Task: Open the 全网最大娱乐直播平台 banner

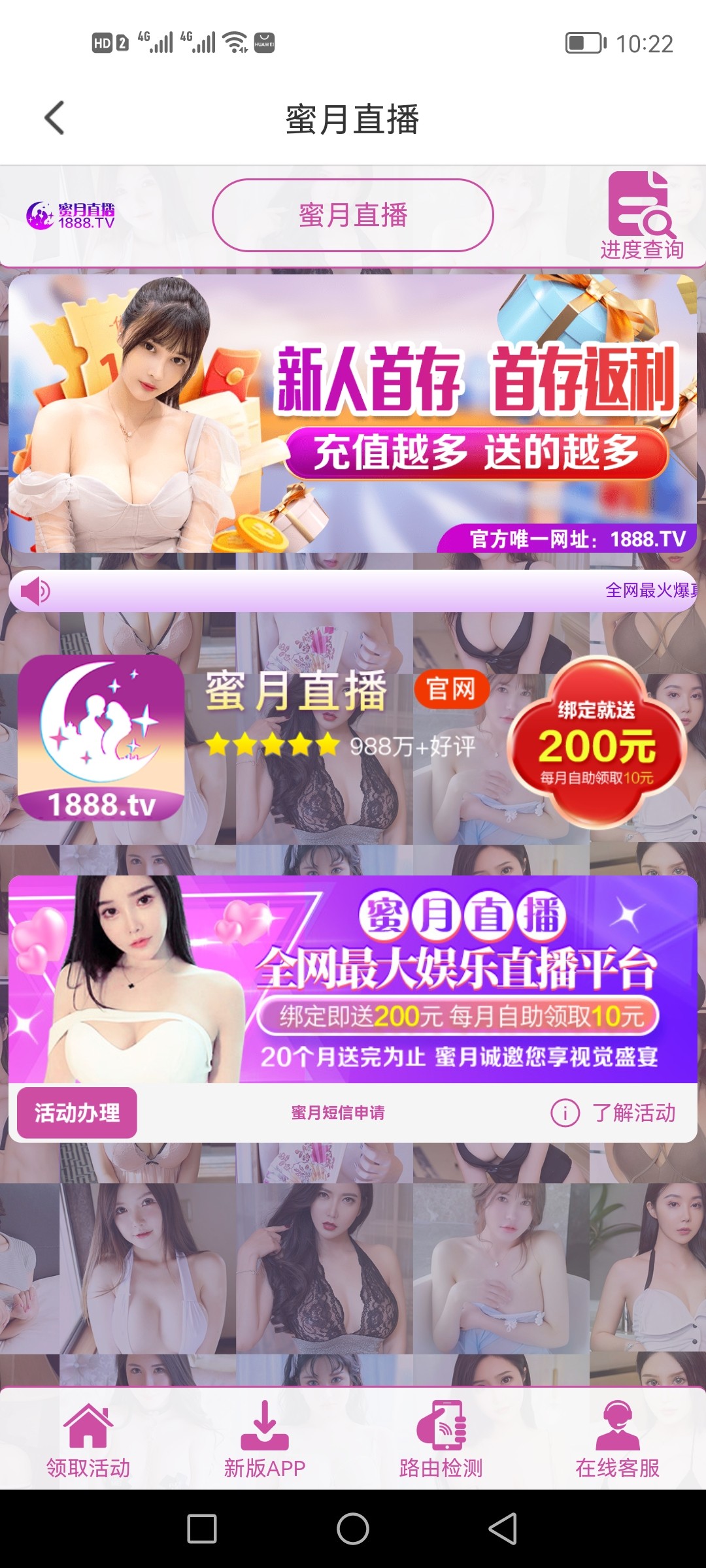Action: [x=352, y=979]
